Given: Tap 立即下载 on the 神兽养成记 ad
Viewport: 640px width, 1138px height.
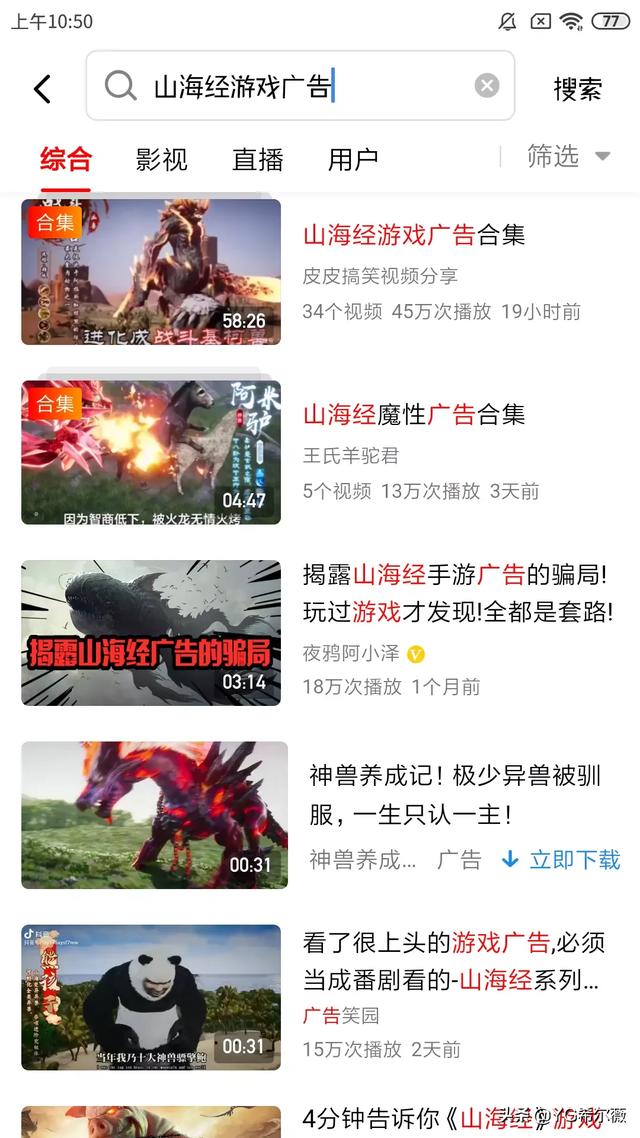Looking at the screenshot, I should pyautogui.click(x=561, y=859).
